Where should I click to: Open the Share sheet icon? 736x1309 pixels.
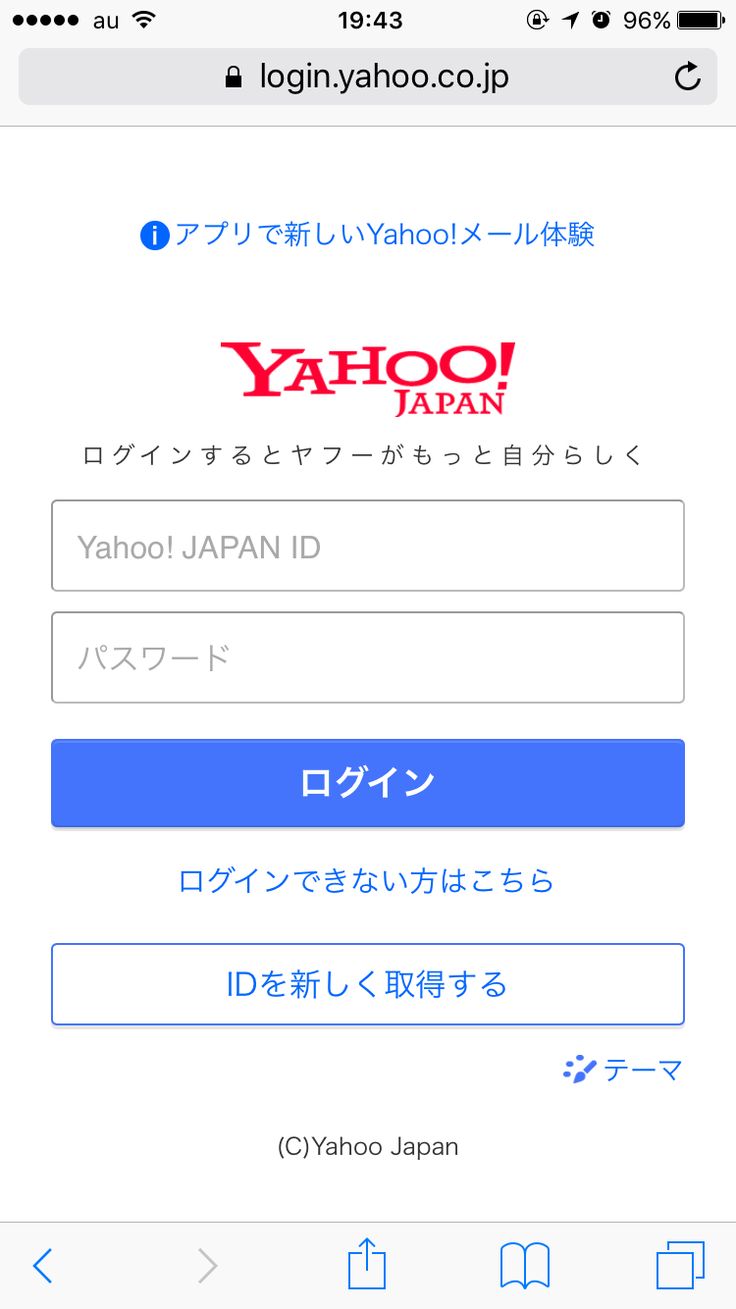pos(367,1262)
